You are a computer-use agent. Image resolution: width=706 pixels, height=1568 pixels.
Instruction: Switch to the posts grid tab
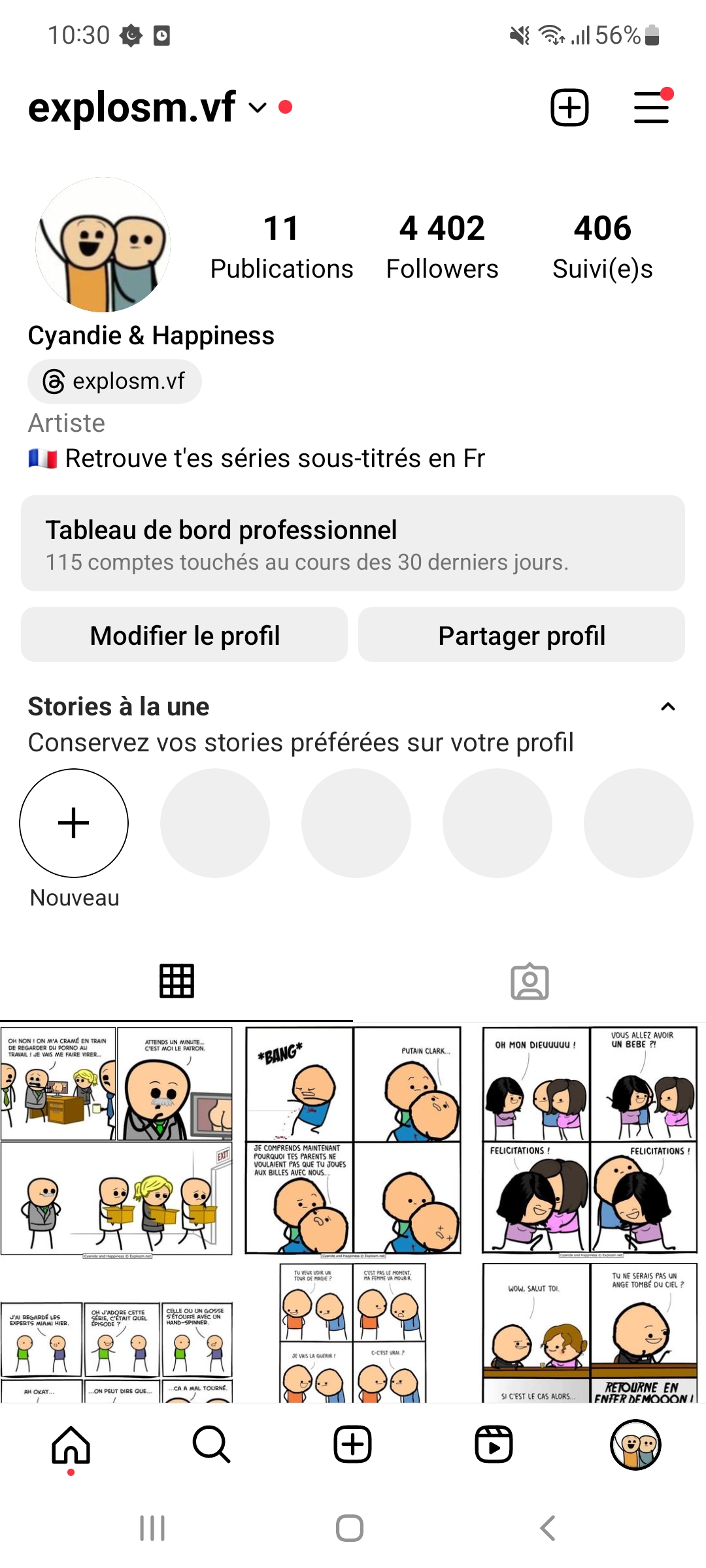176,981
